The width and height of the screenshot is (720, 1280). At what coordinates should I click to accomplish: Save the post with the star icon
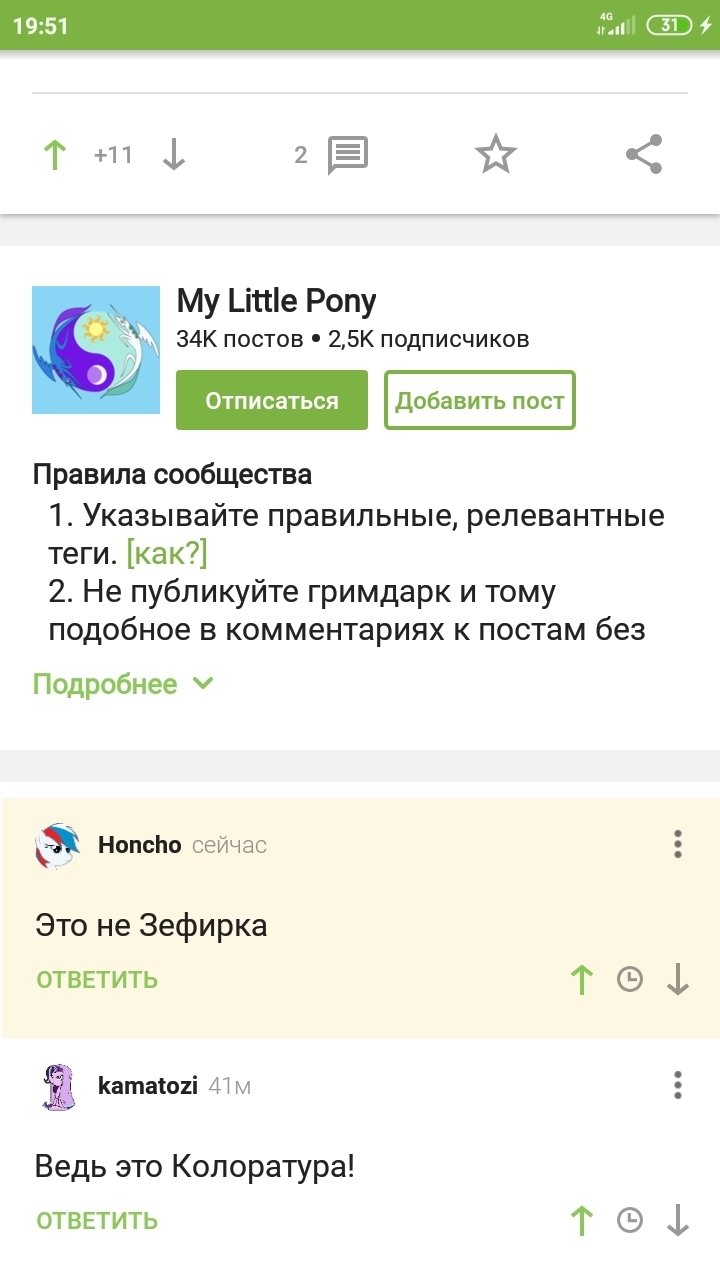495,155
